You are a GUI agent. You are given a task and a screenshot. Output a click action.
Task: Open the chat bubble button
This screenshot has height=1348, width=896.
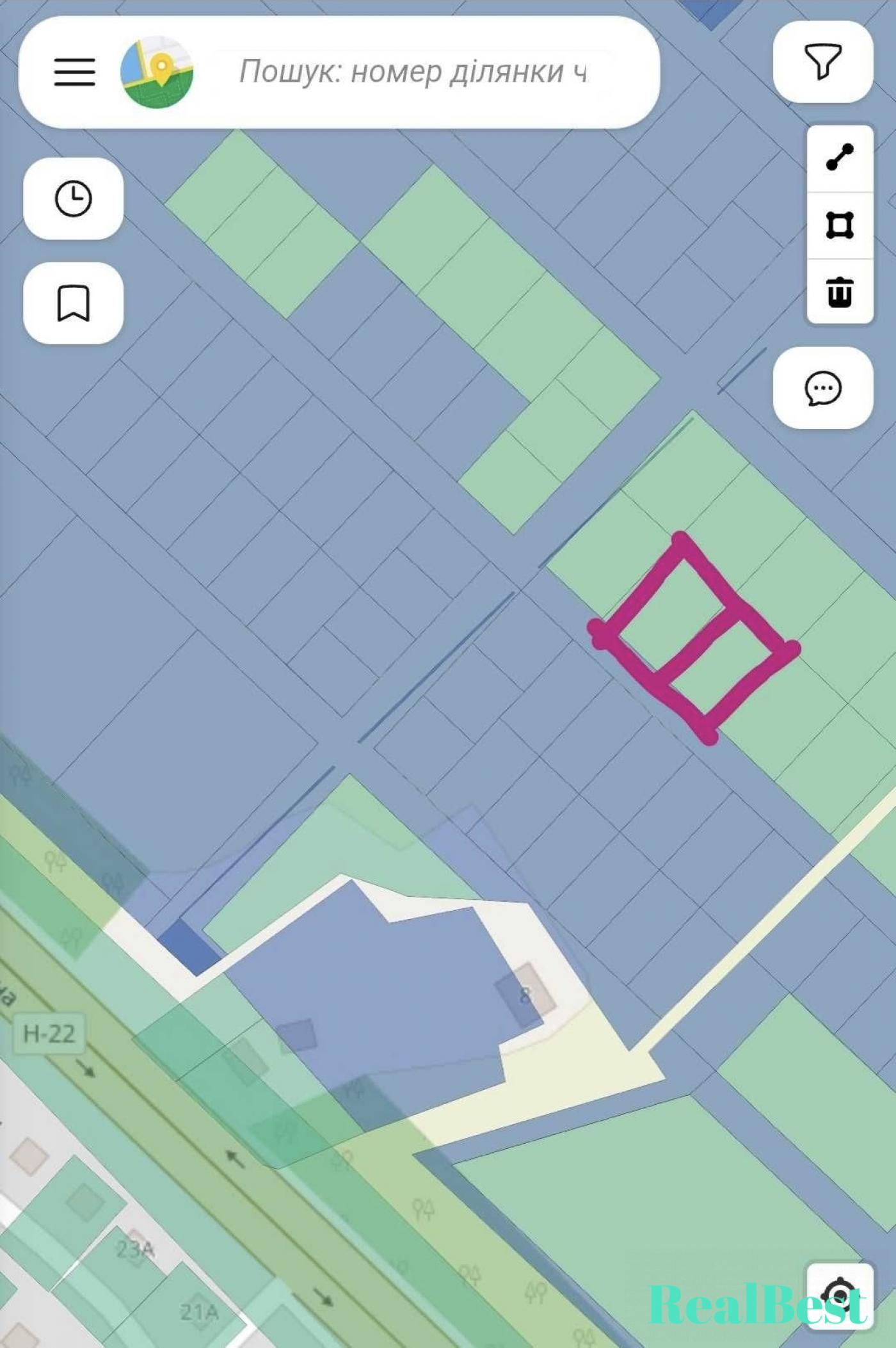click(823, 388)
